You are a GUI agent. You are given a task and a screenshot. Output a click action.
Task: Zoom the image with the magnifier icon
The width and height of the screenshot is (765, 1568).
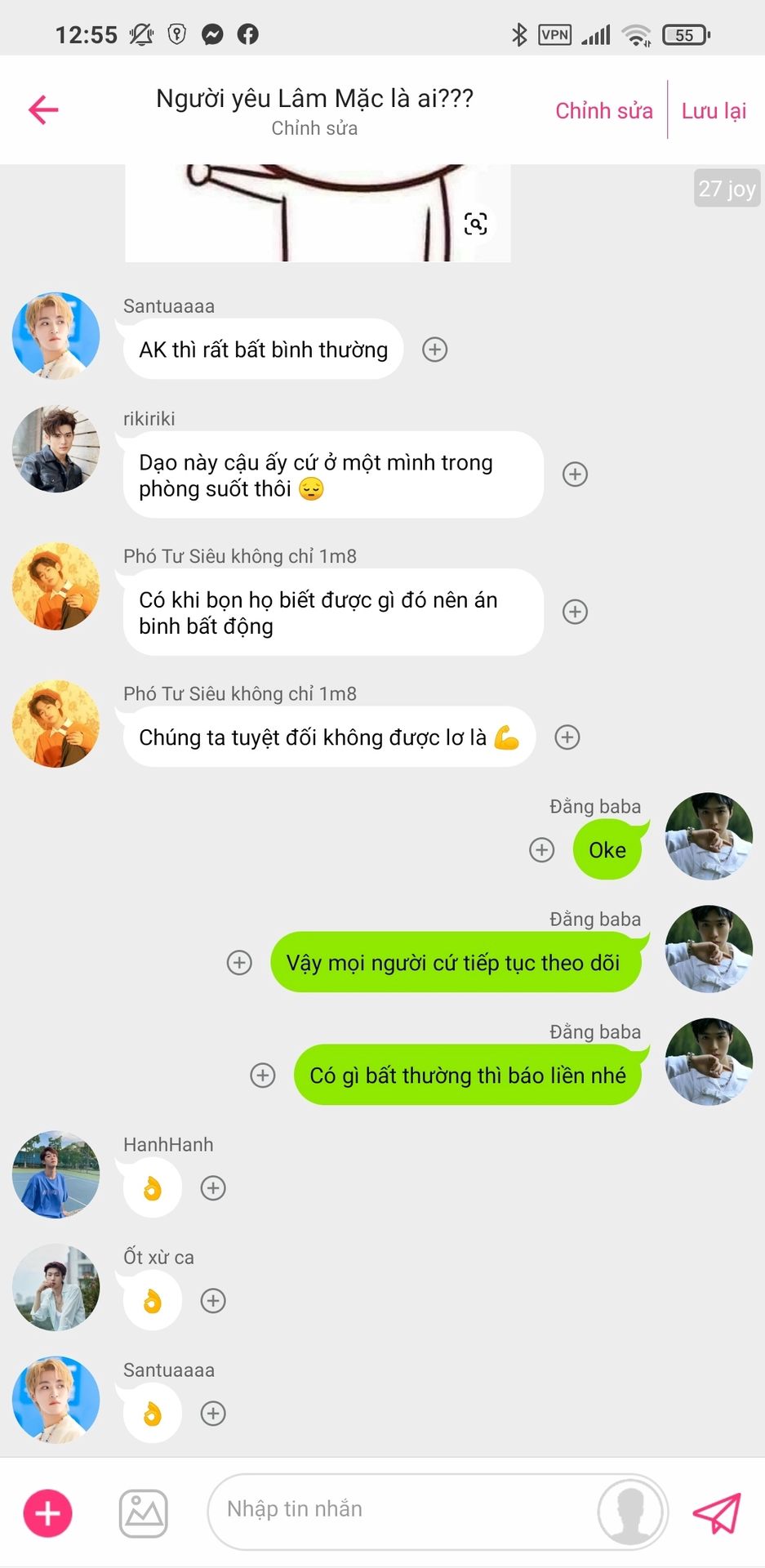[x=476, y=224]
